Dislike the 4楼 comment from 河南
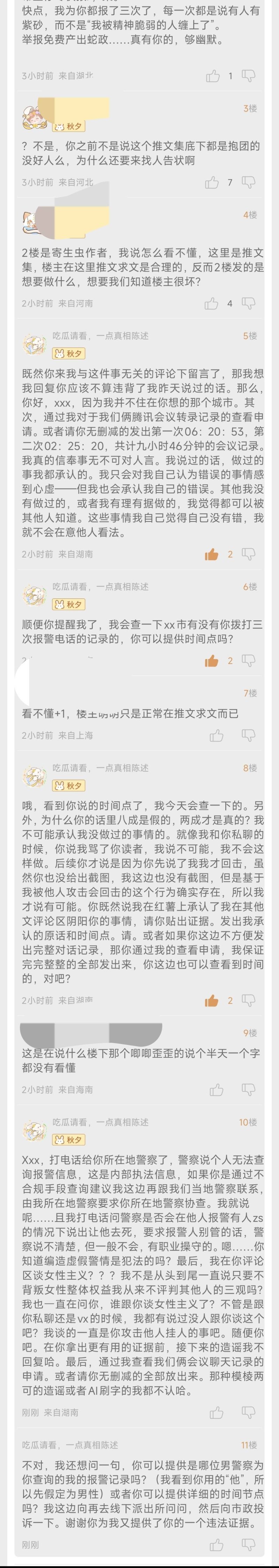279x1568 pixels. point(249,303)
